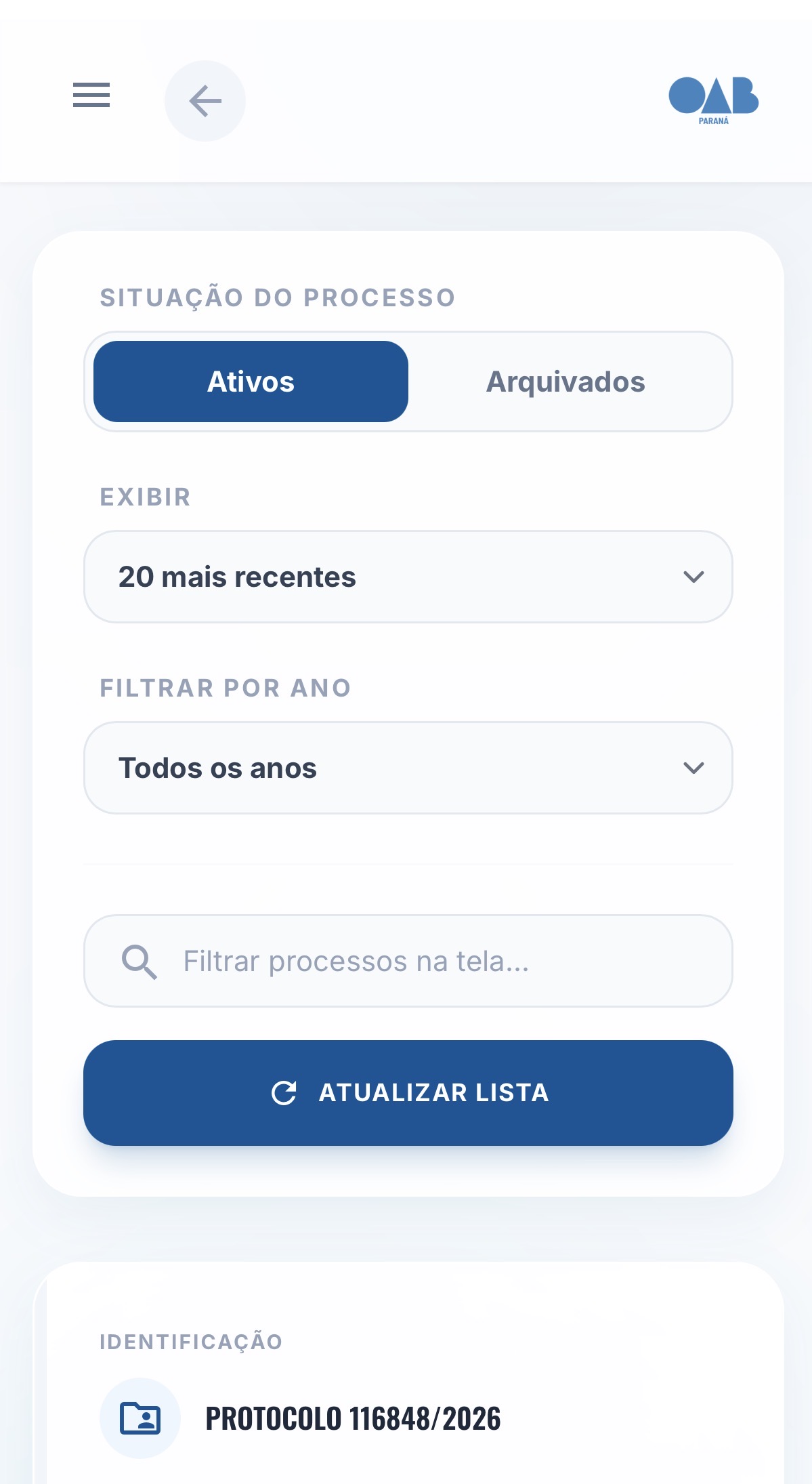Open the Exibir dropdown chevron
This screenshot has height=1484, width=812.
[693, 577]
